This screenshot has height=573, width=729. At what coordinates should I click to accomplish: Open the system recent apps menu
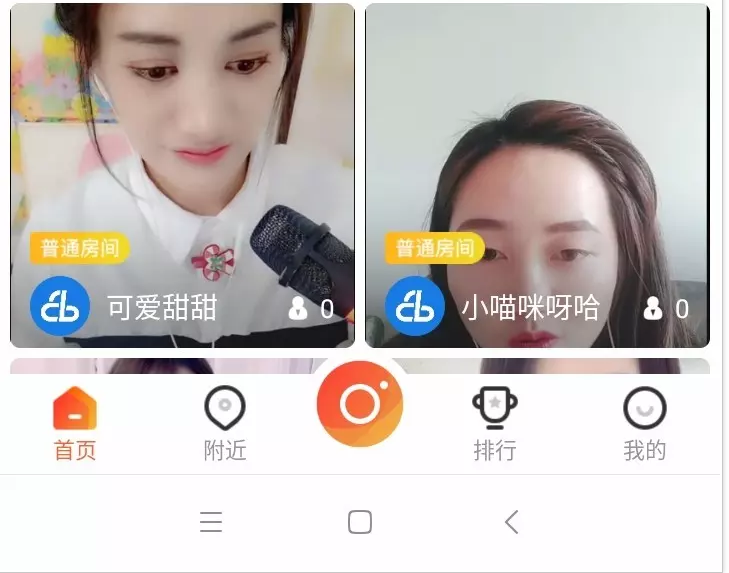click(x=211, y=521)
